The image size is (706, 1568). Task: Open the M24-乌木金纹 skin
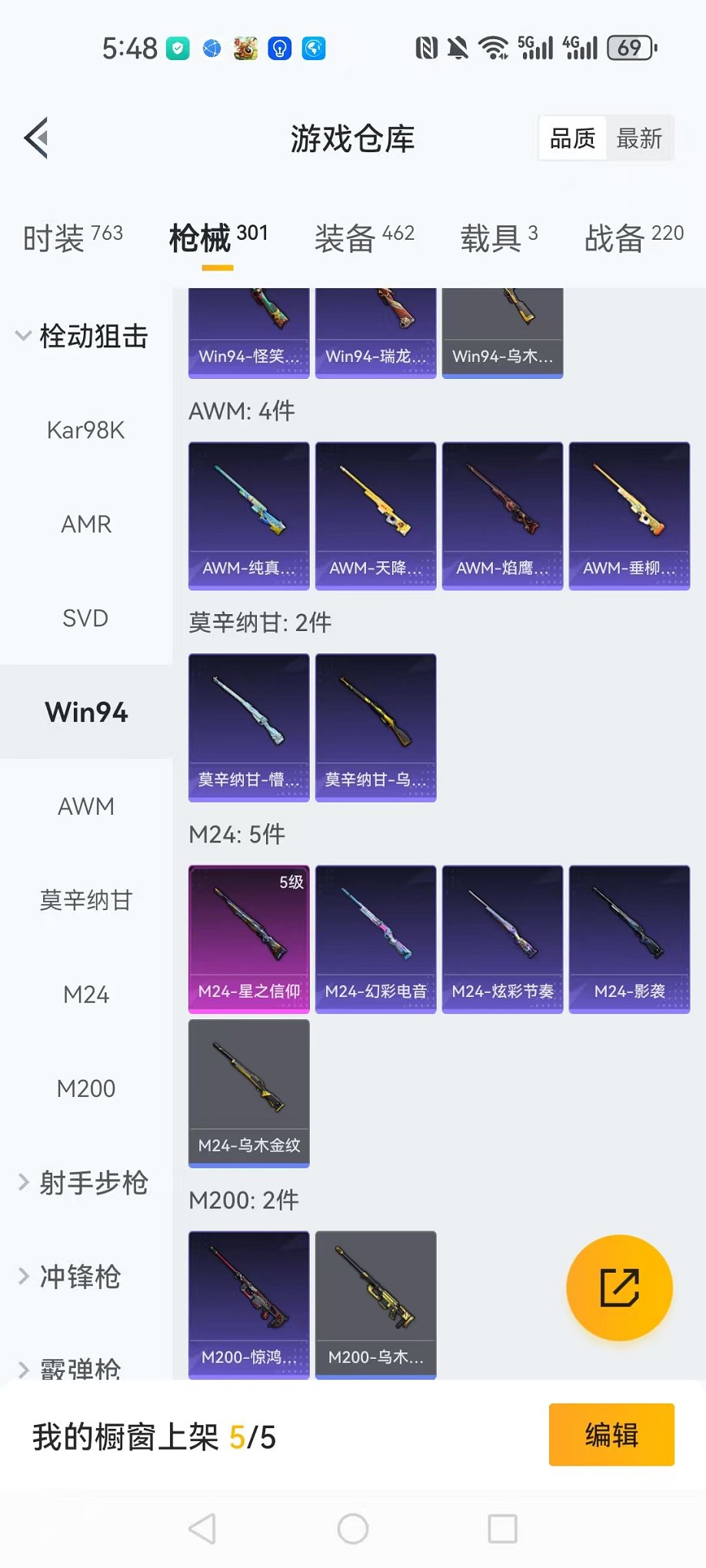(249, 1092)
